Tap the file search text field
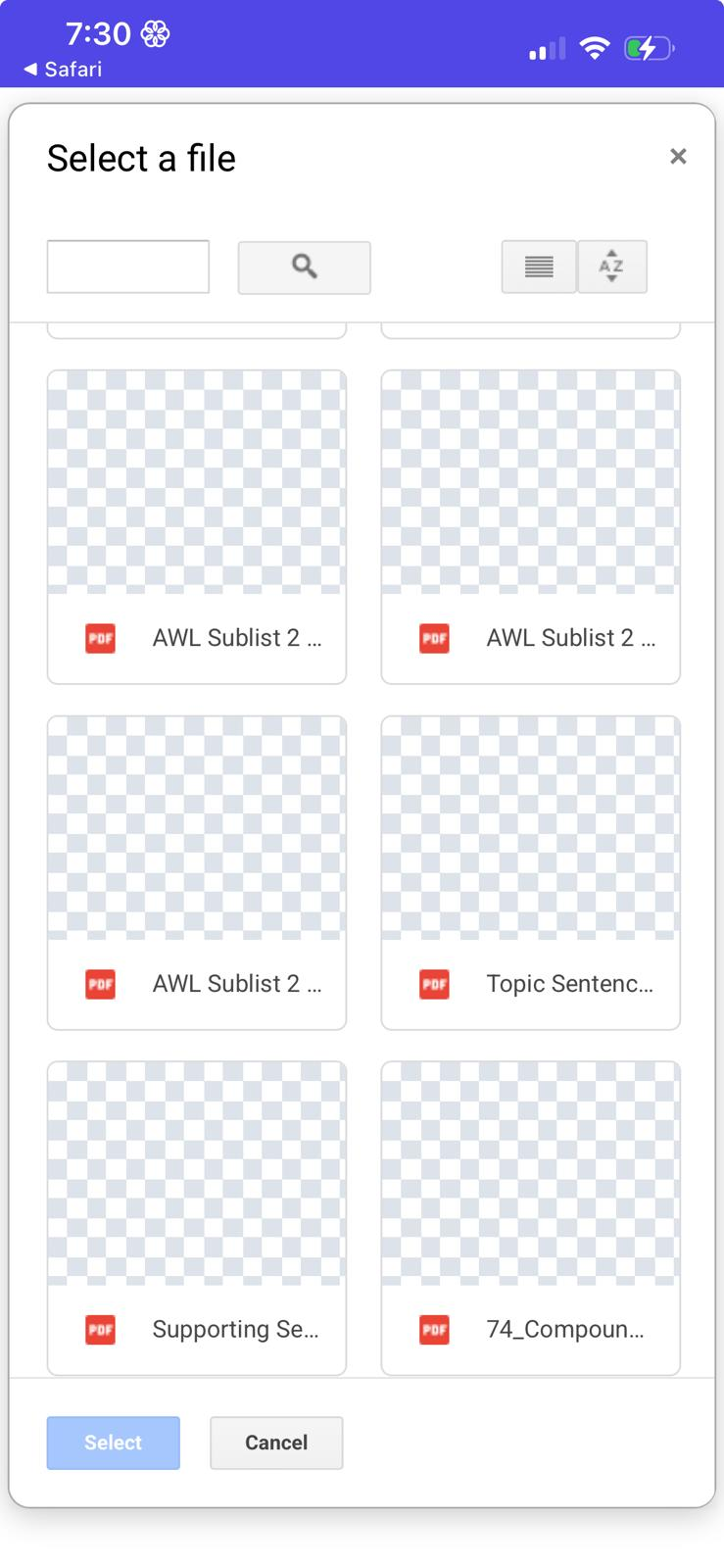 [128, 267]
